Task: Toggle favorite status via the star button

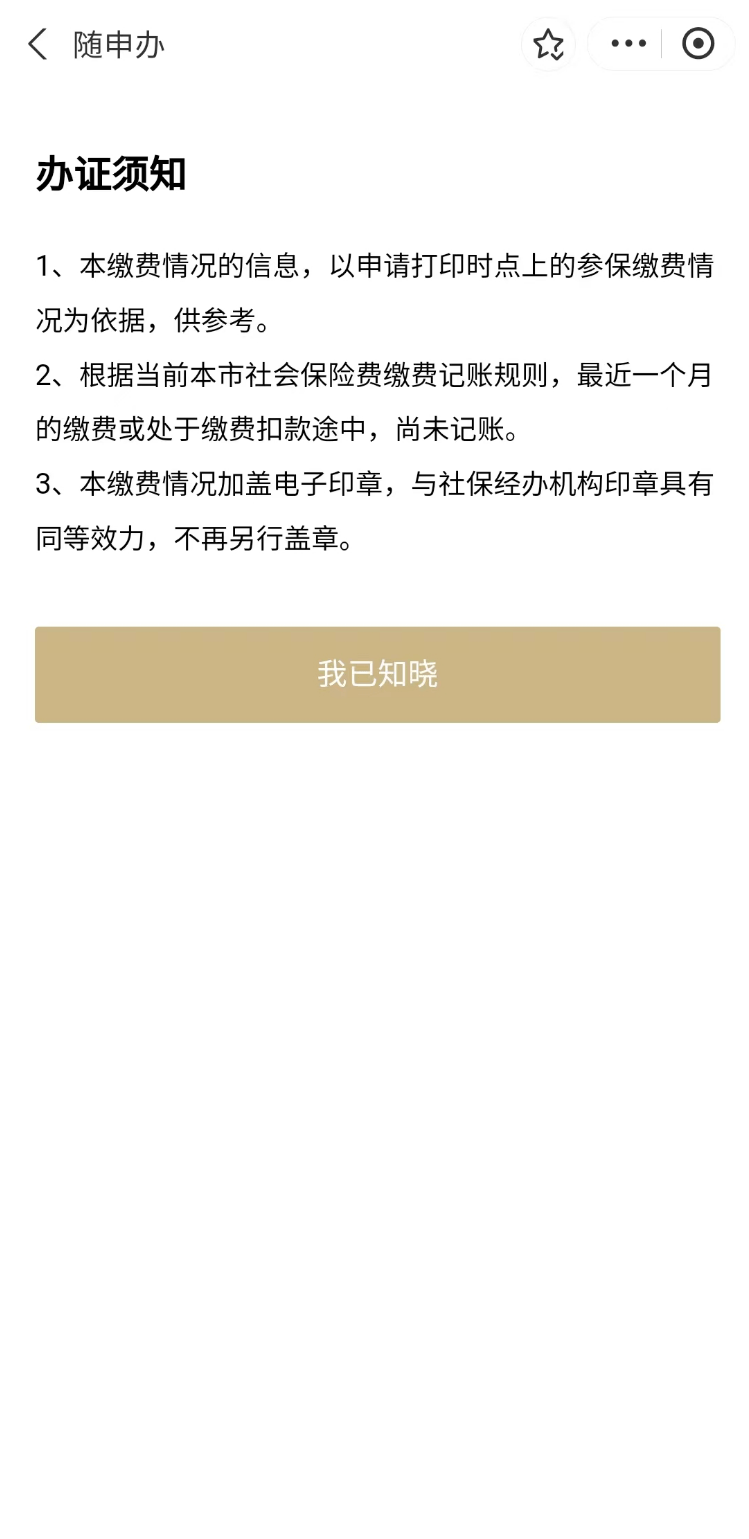Action: [548, 44]
